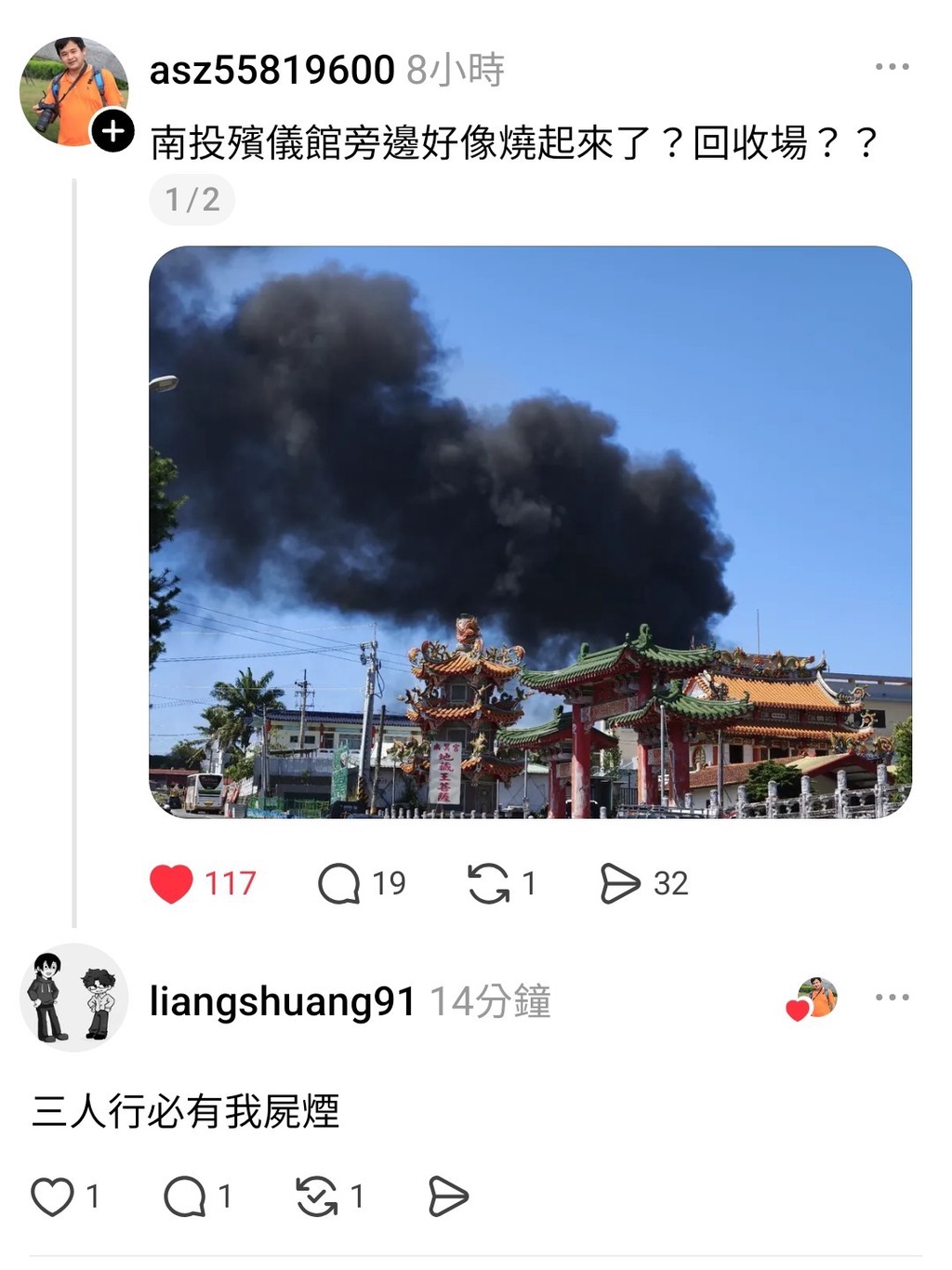Open overflow menu on liangshuang91's reply
This screenshot has width=952, height=1270.
pos(892,998)
